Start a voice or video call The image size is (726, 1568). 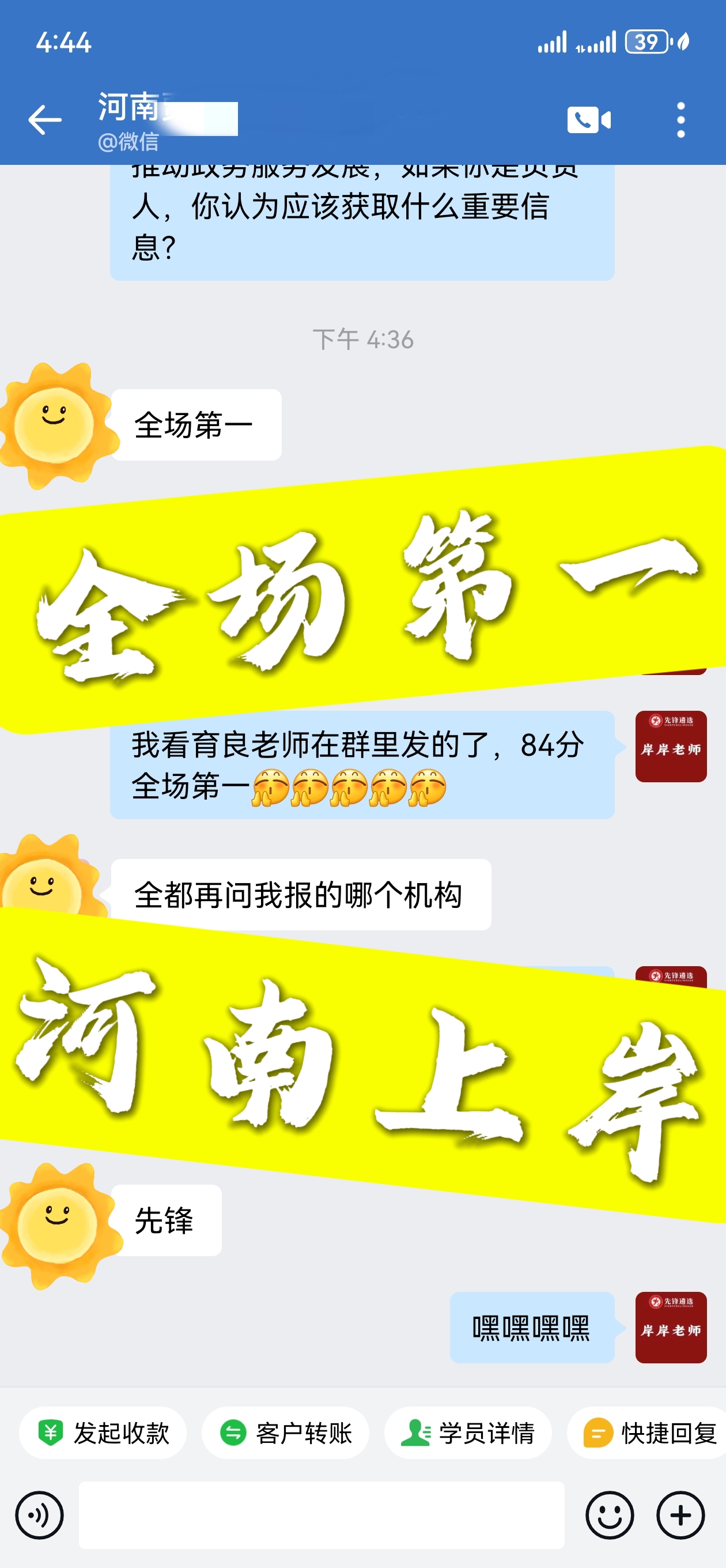click(x=588, y=119)
